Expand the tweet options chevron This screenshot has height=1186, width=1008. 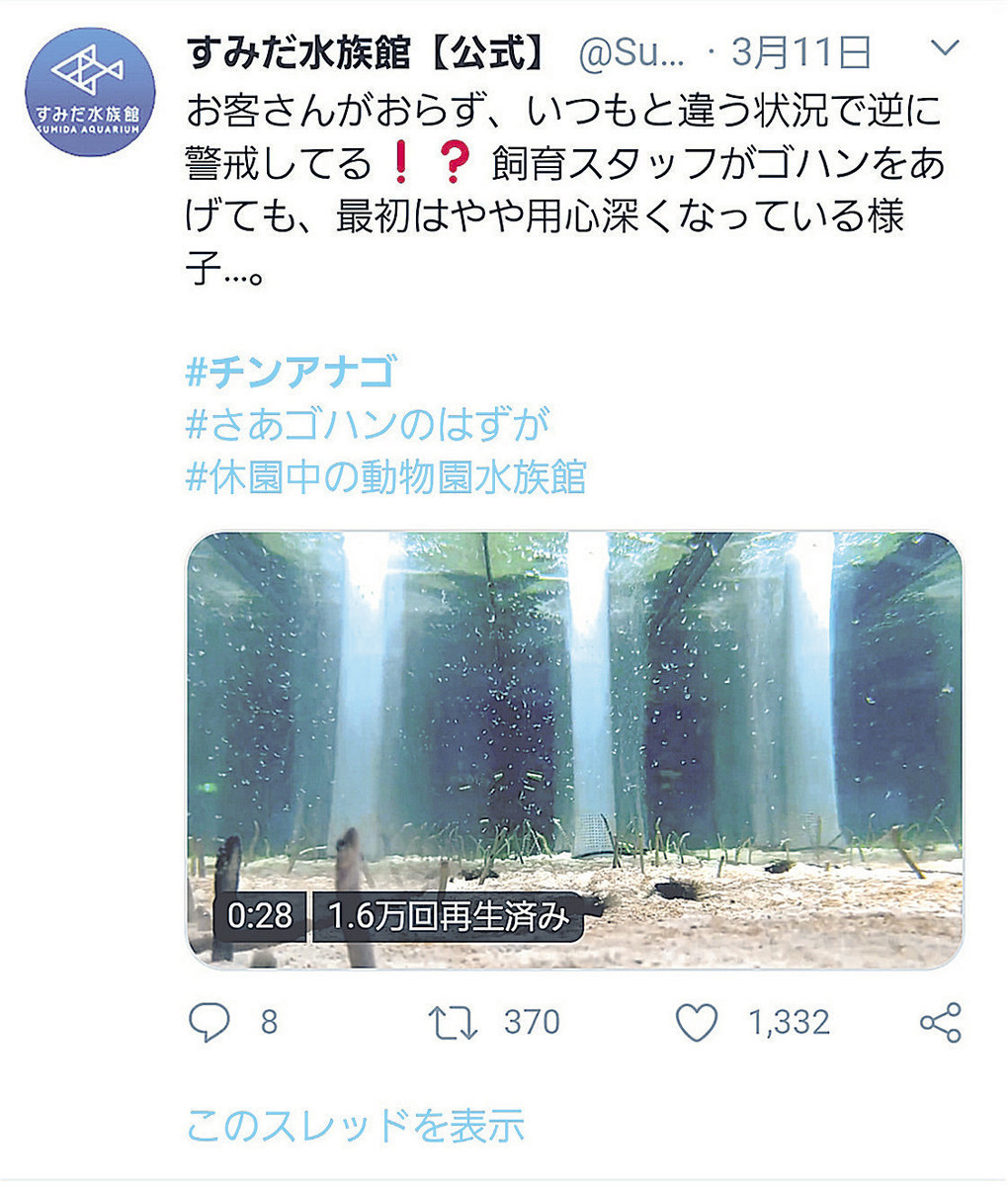pos(945,48)
